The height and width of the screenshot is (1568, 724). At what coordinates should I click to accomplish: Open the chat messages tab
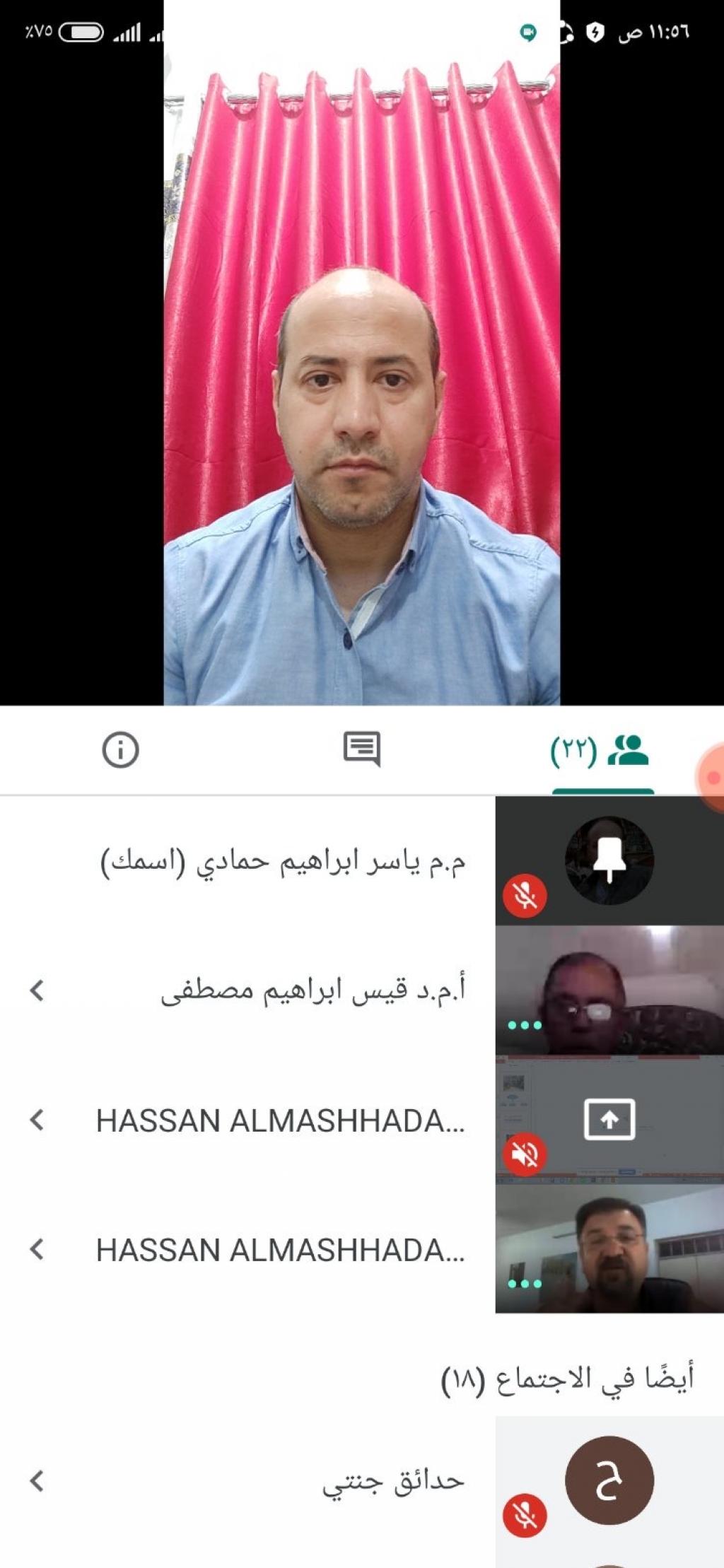click(x=361, y=749)
